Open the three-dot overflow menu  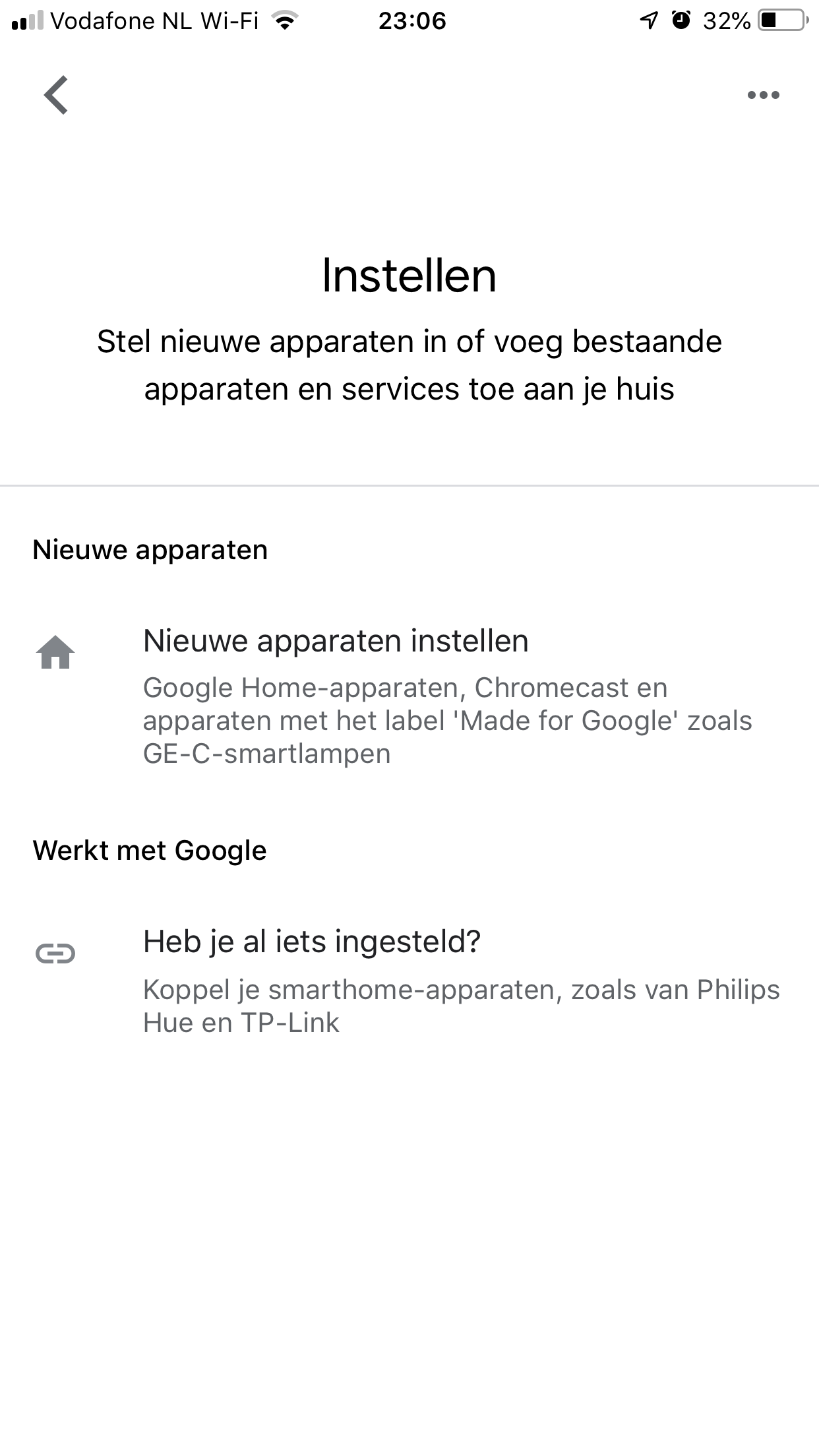(x=763, y=95)
